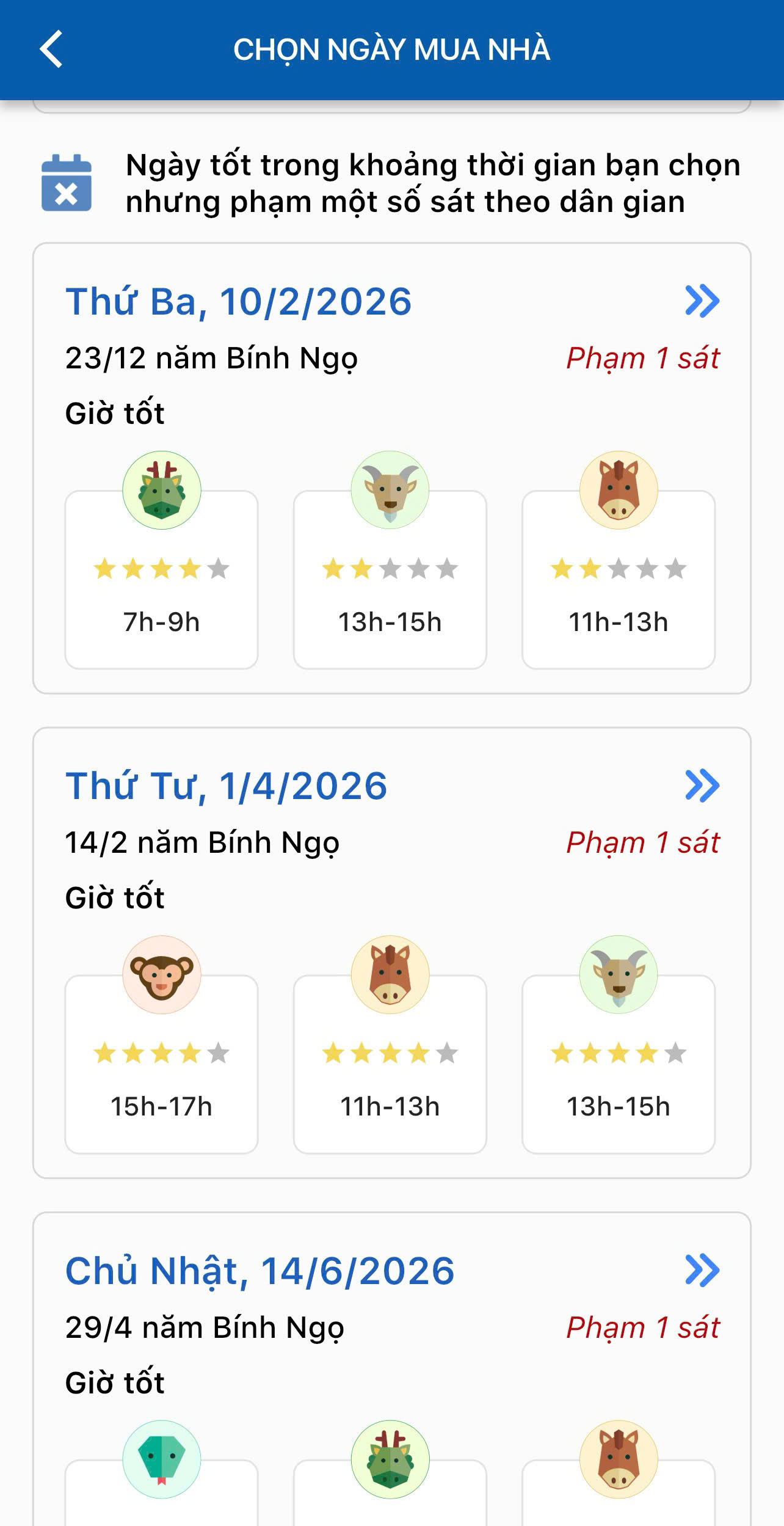Viewport: 784px width, 1526px height.
Task: Select the 7h-9h dragon hour on 10/2/2026
Action: pos(161,579)
